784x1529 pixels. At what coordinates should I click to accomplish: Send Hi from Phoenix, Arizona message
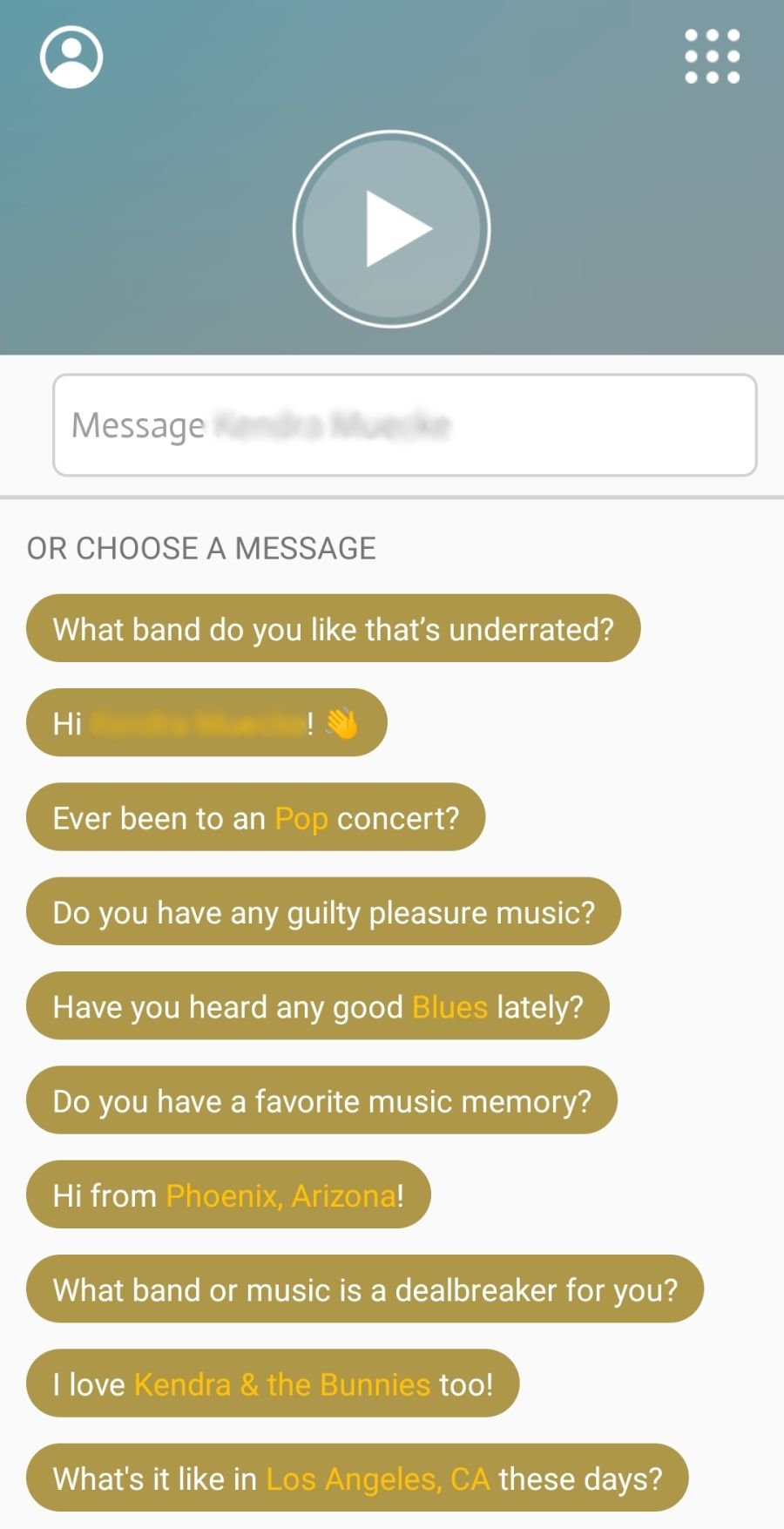(x=228, y=1194)
